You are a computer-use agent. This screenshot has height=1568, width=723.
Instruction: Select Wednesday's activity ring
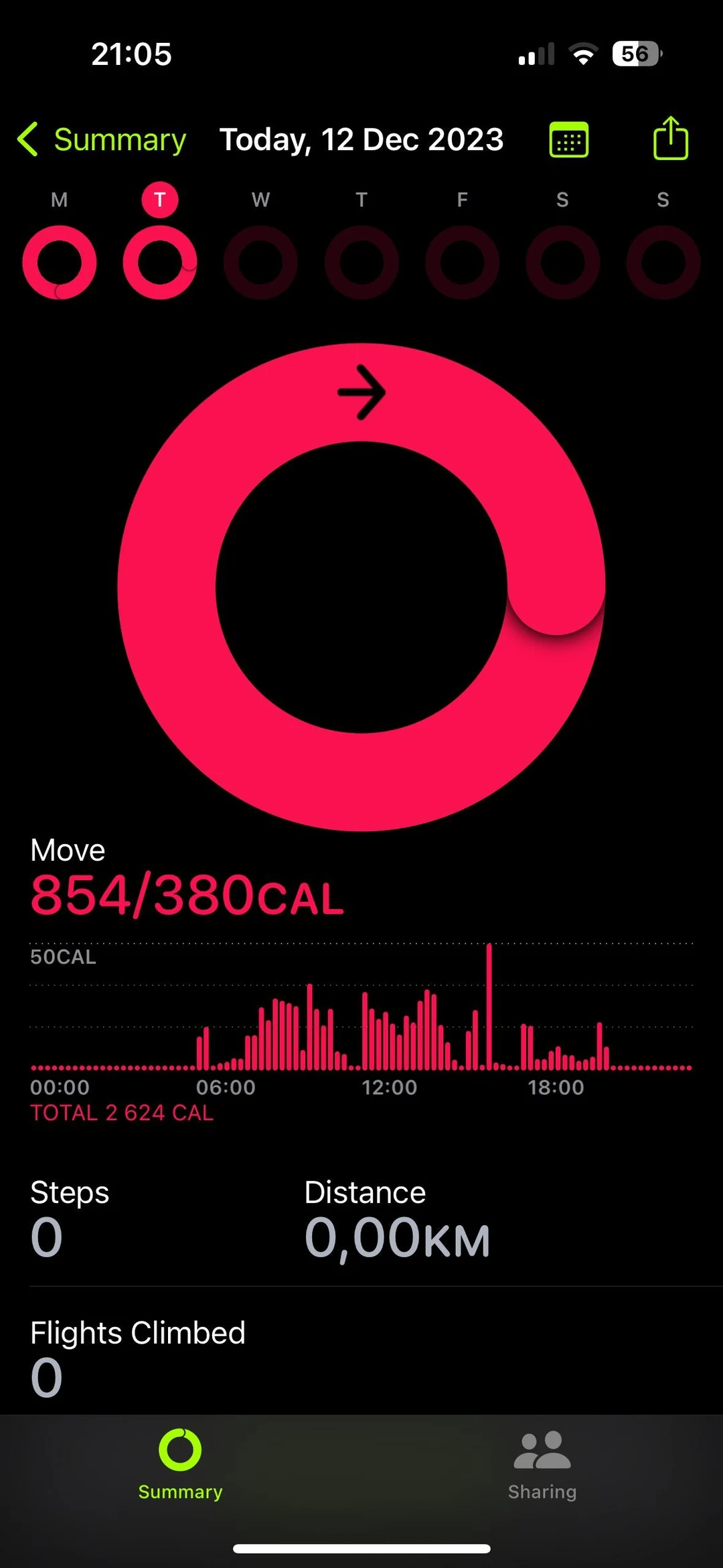(x=260, y=261)
